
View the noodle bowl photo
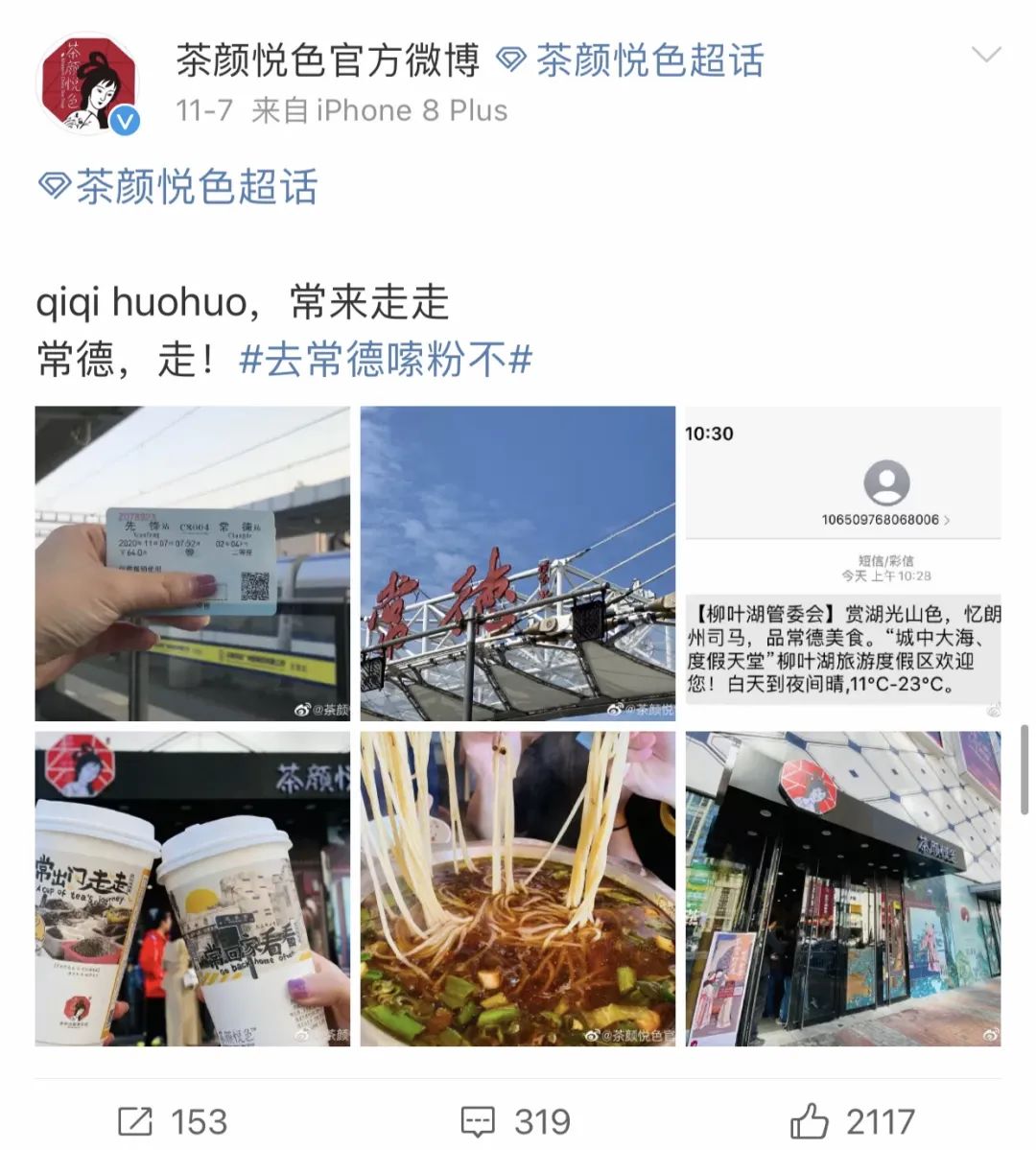tap(517, 888)
